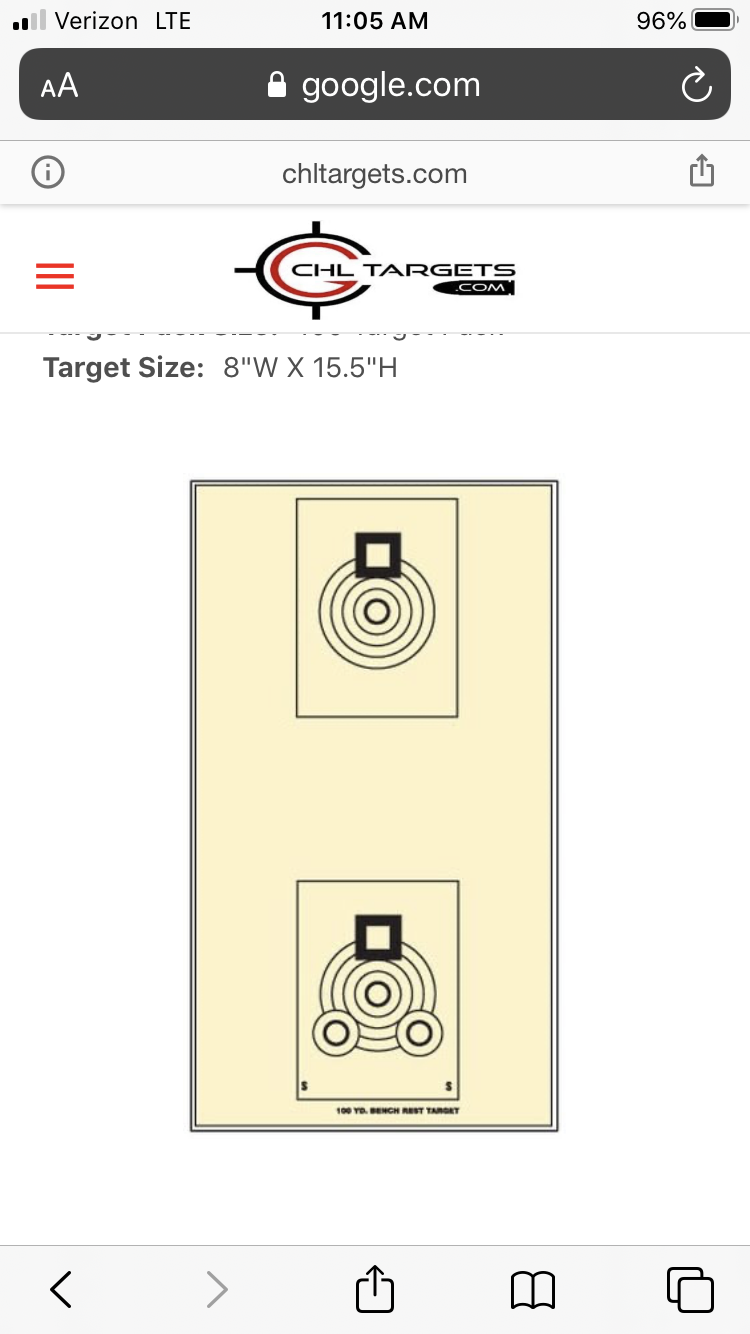
Task: Open the text size options (AA)
Action: pyautogui.click(x=59, y=86)
